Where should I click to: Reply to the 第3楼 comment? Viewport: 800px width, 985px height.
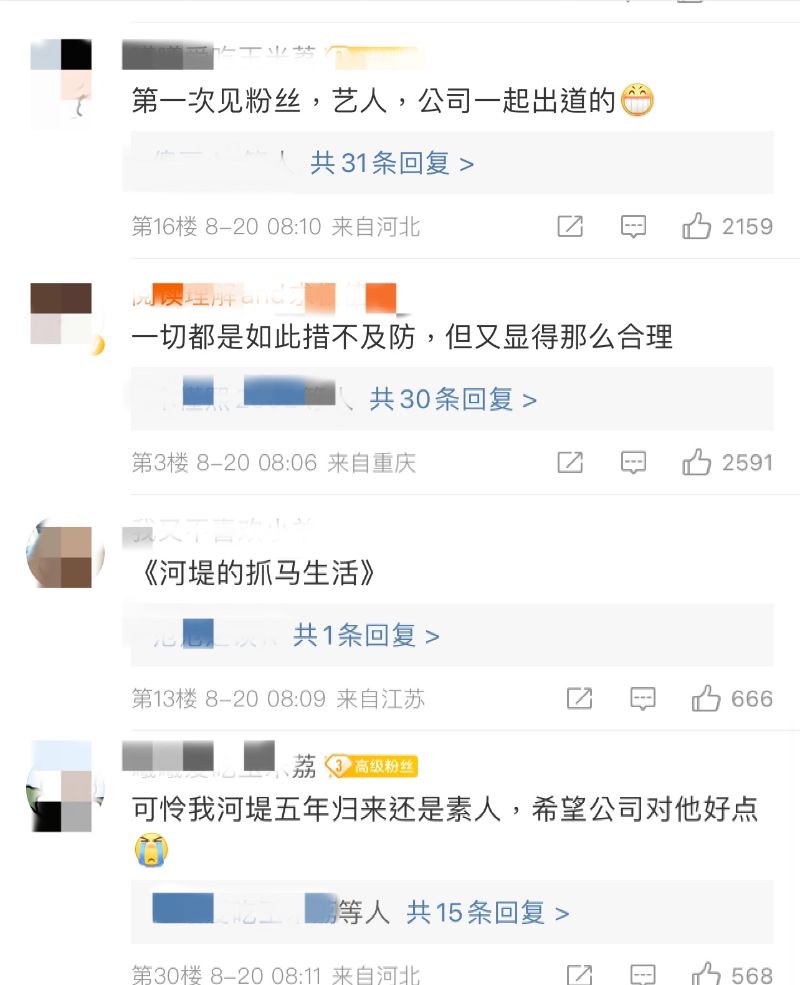633,462
